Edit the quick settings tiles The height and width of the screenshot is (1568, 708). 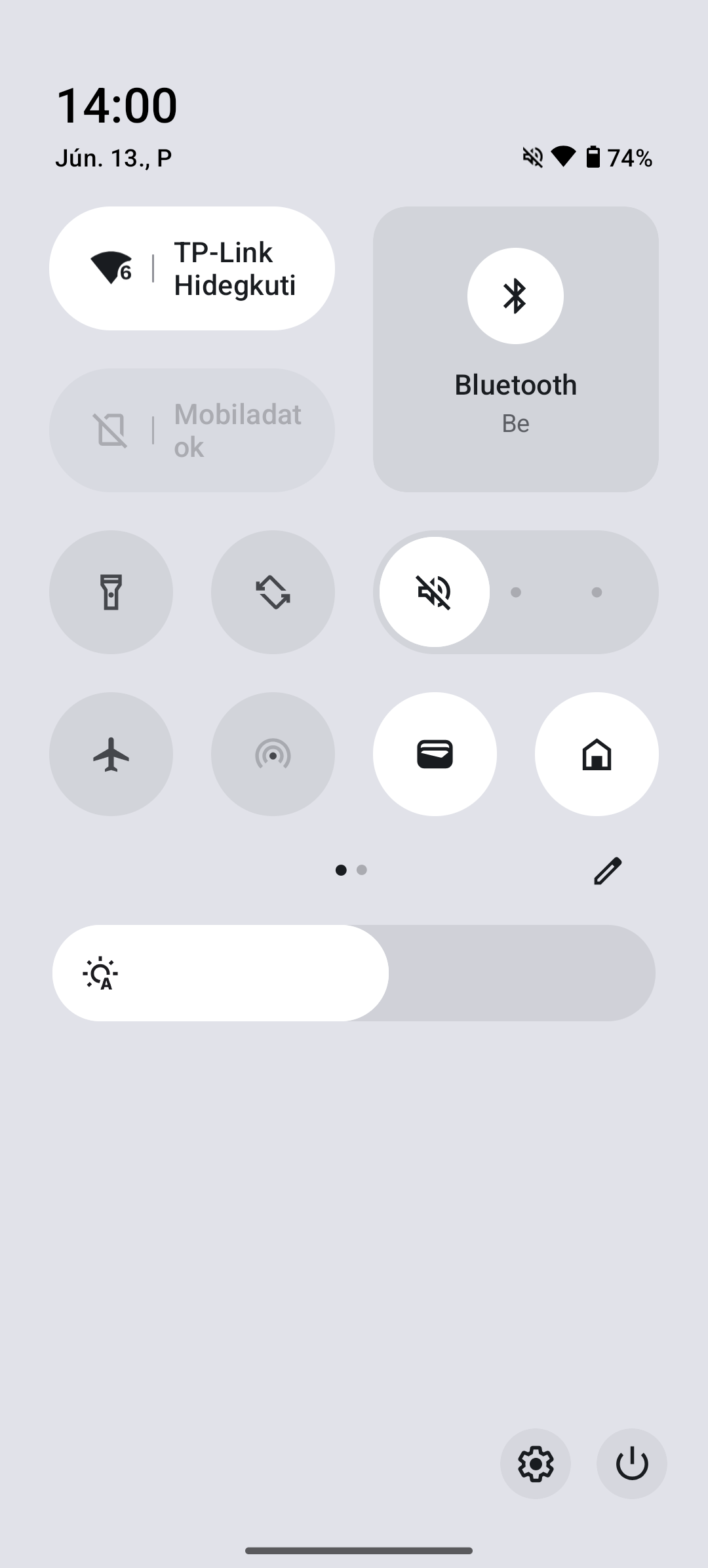pos(608,871)
